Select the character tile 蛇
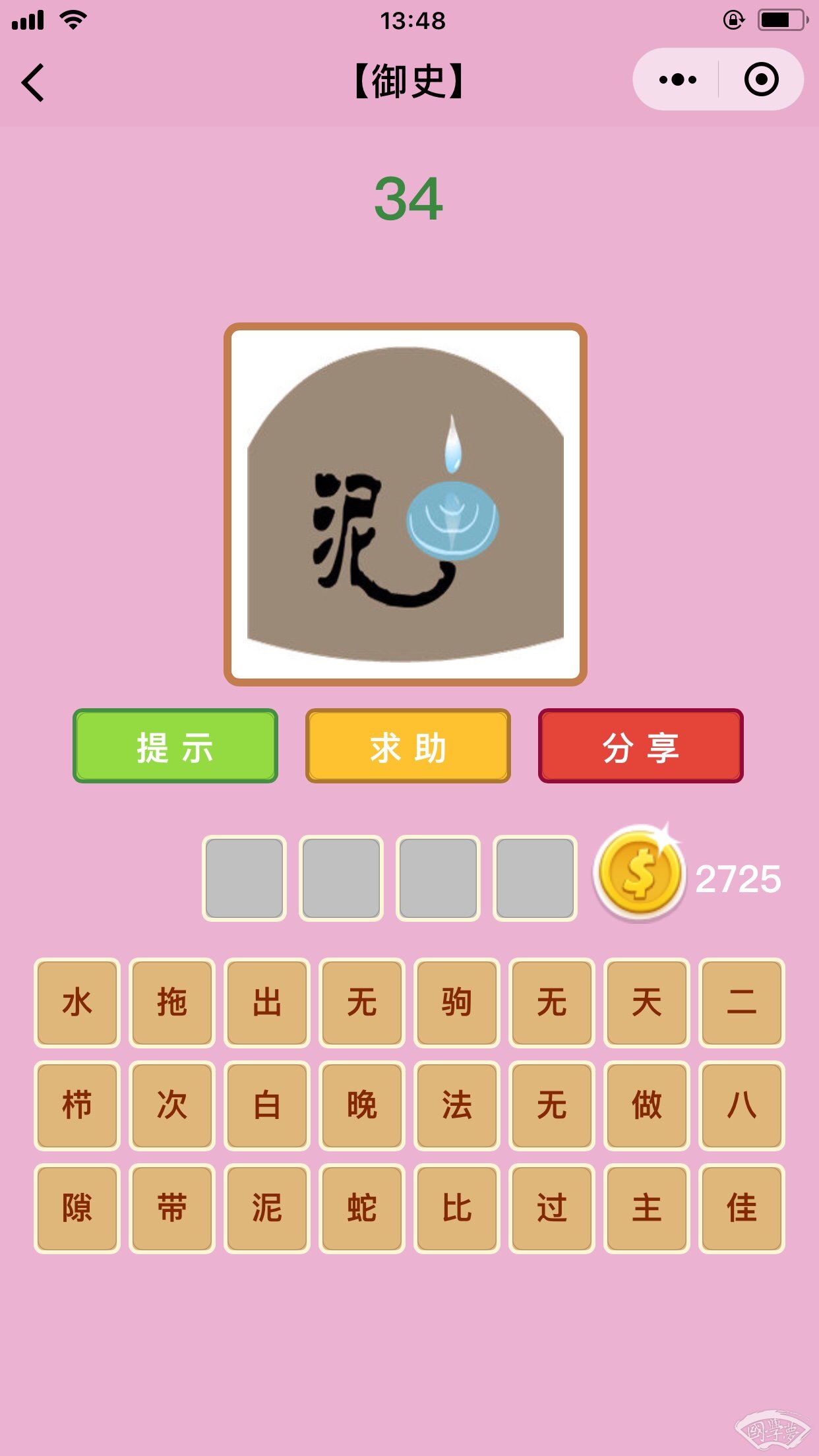819x1456 pixels. pos(362,1208)
